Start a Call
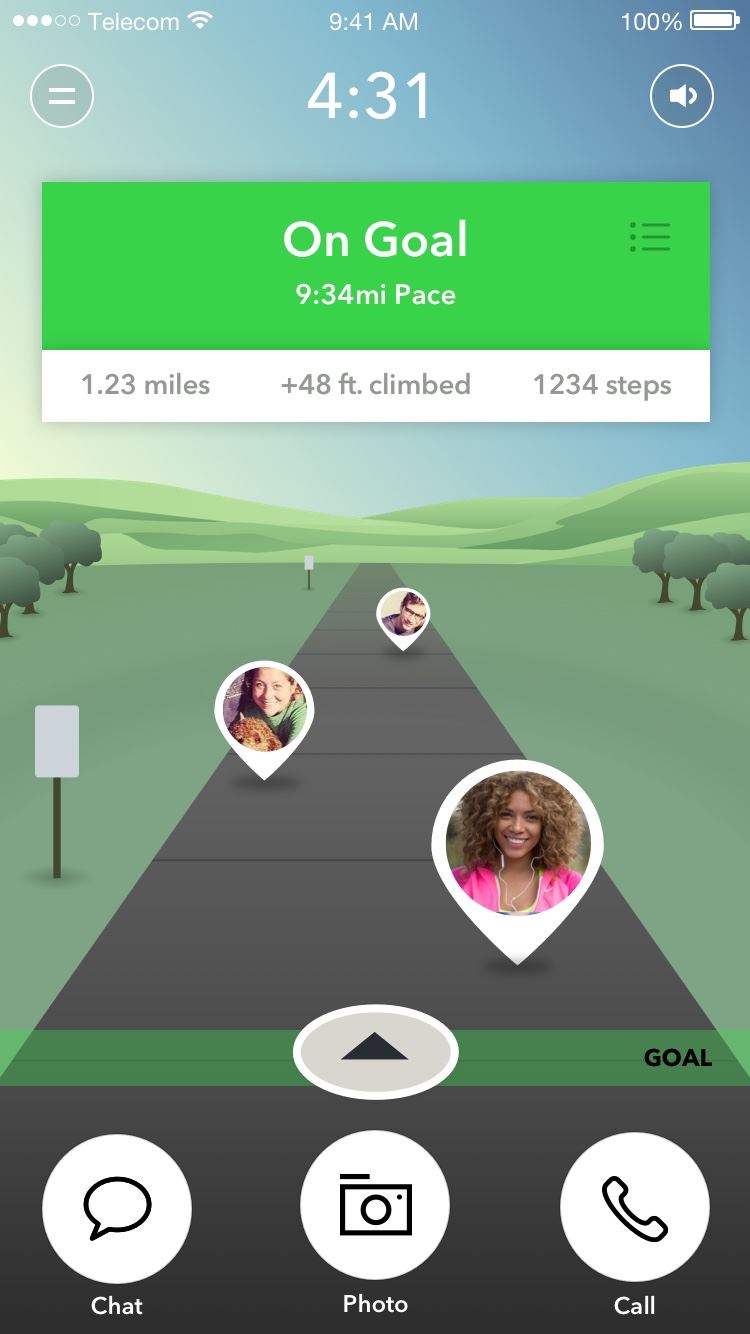This screenshot has width=750, height=1334. tap(635, 1209)
